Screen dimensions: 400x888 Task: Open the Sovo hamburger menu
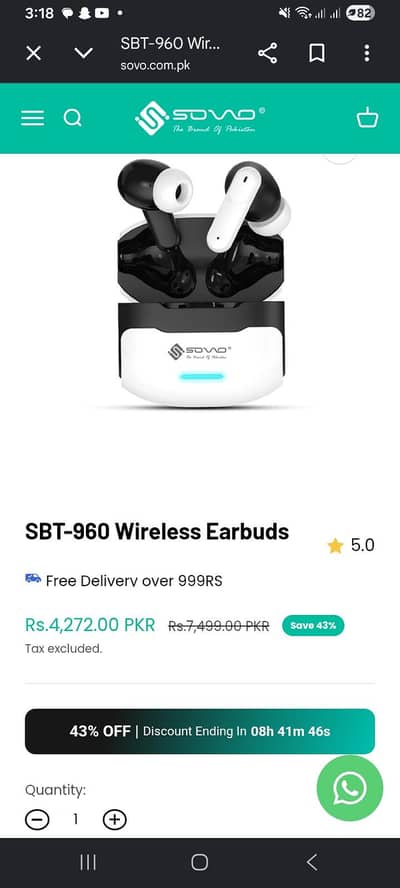coord(32,118)
